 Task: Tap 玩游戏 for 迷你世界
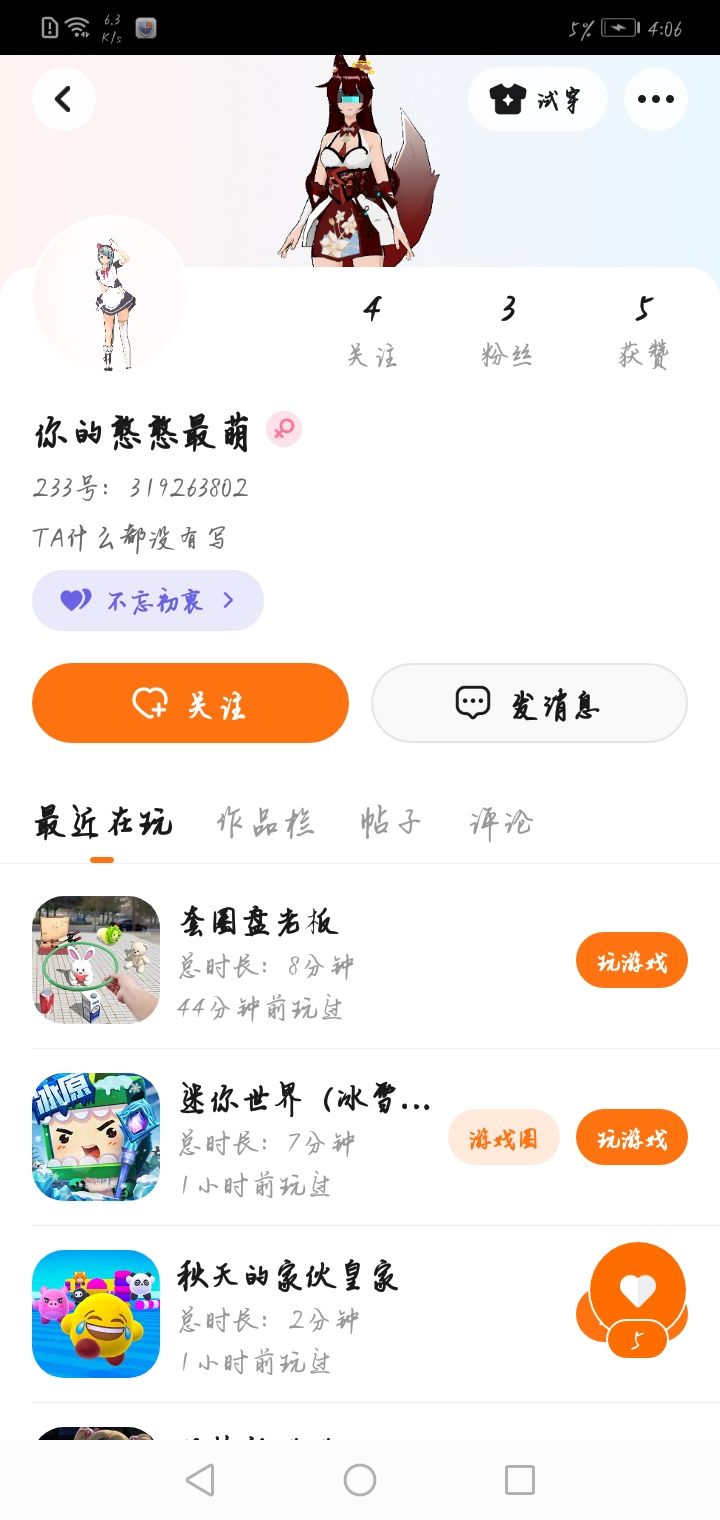tap(631, 1137)
